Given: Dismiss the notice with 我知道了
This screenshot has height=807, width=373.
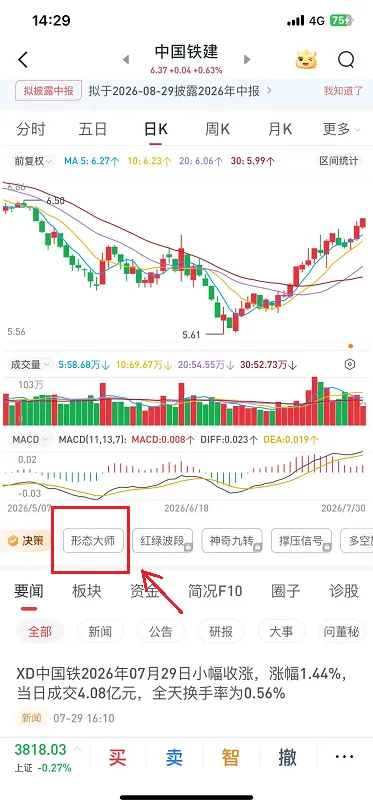Looking at the screenshot, I should point(343,91).
